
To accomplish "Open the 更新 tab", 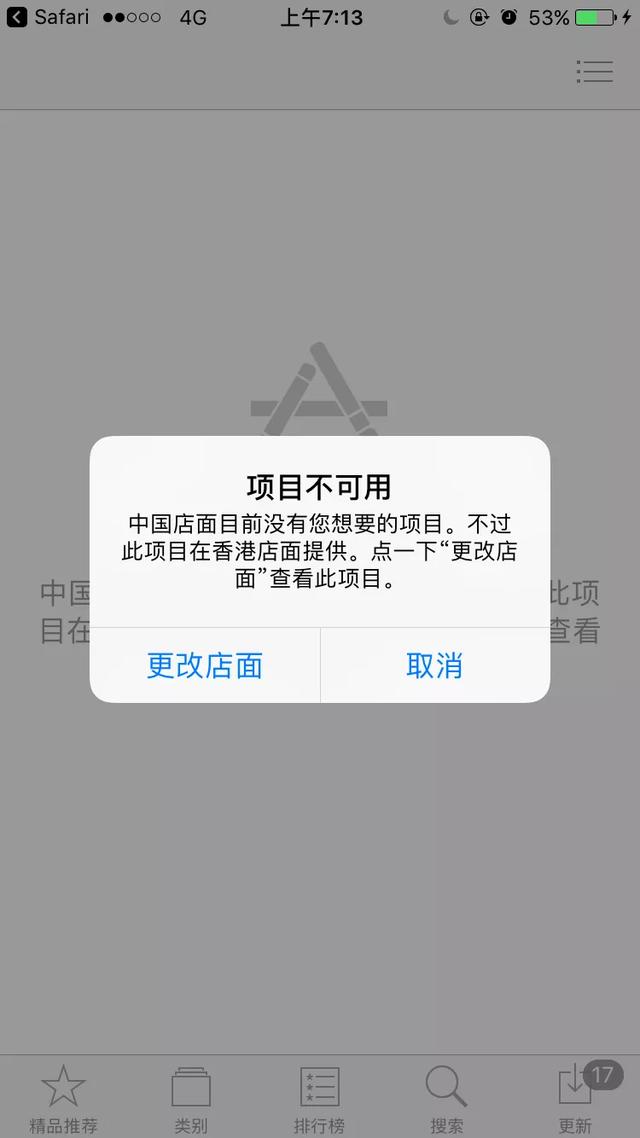I will [x=576, y=1097].
